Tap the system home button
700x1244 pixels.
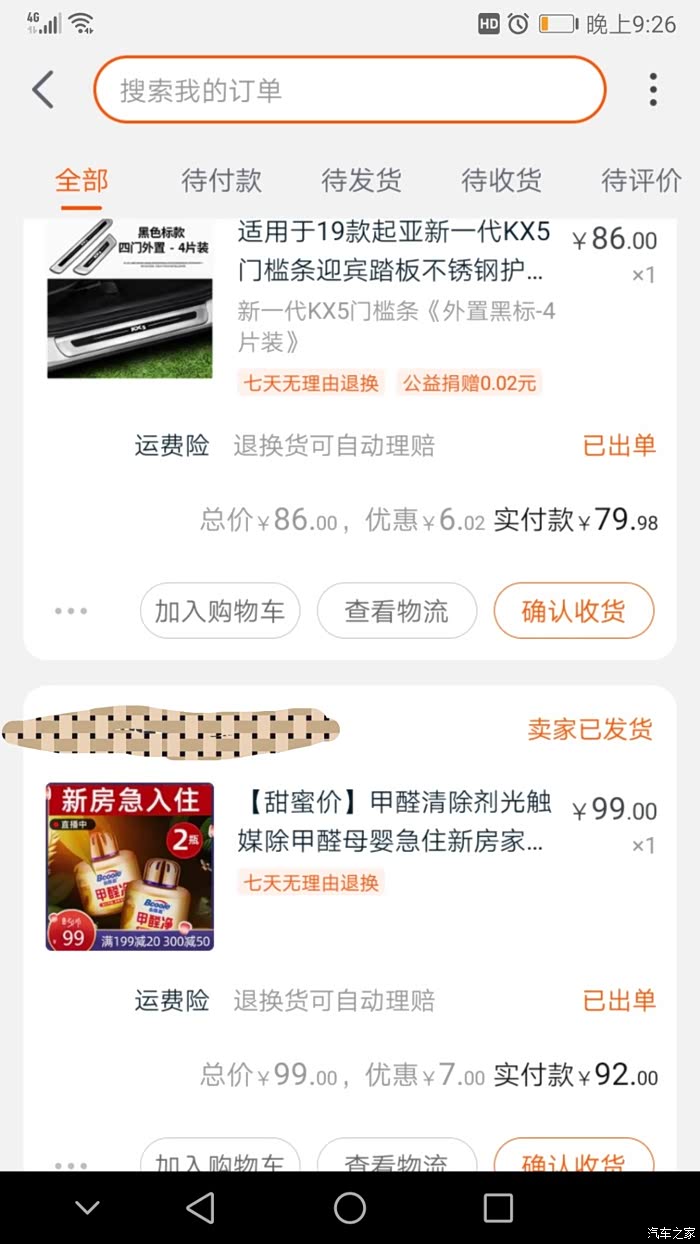(x=350, y=1208)
